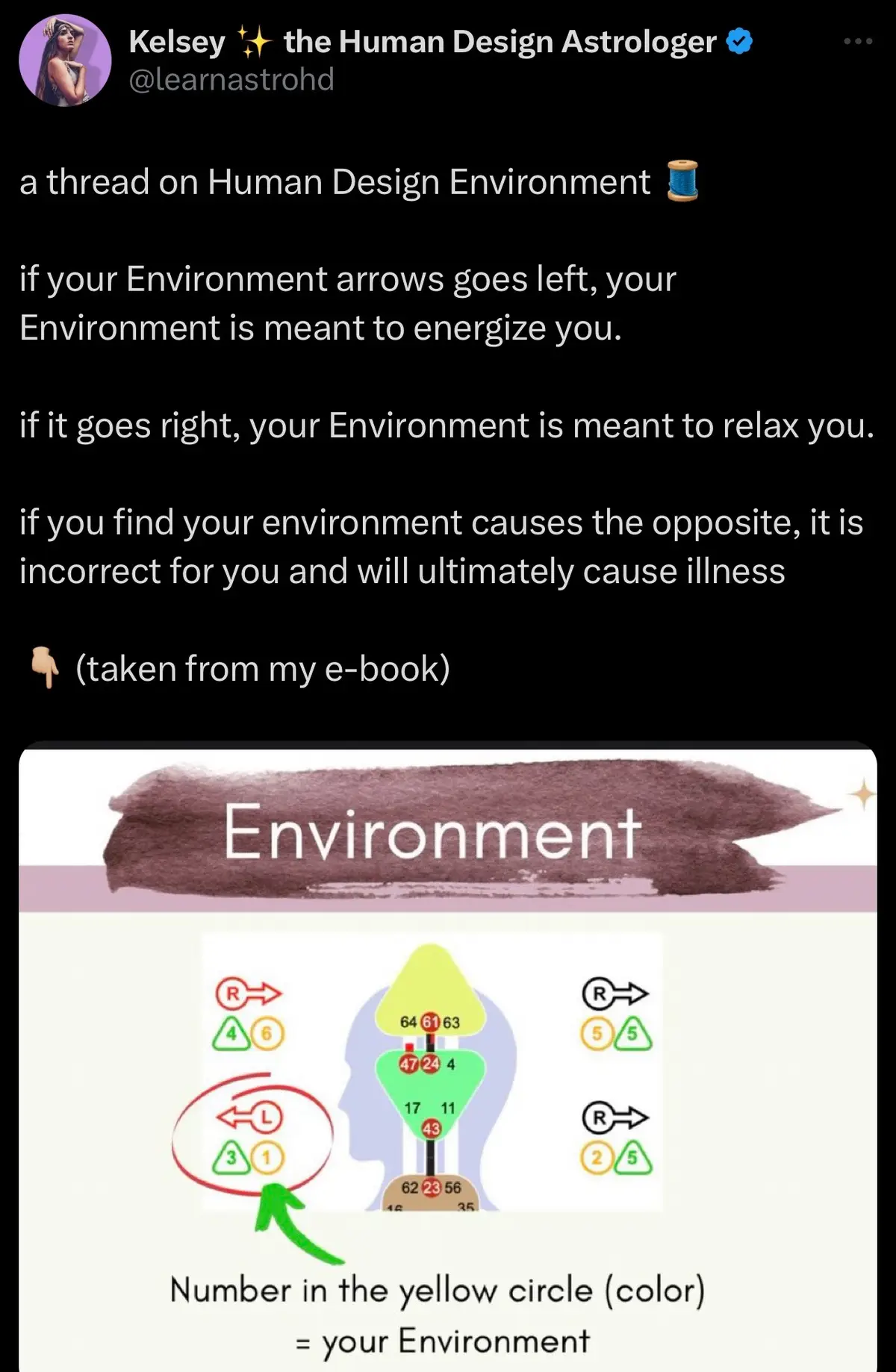This screenshot has width=896, height=1372.
Task: Open the attached Environment ebook image
Action: click(448, 1045)
